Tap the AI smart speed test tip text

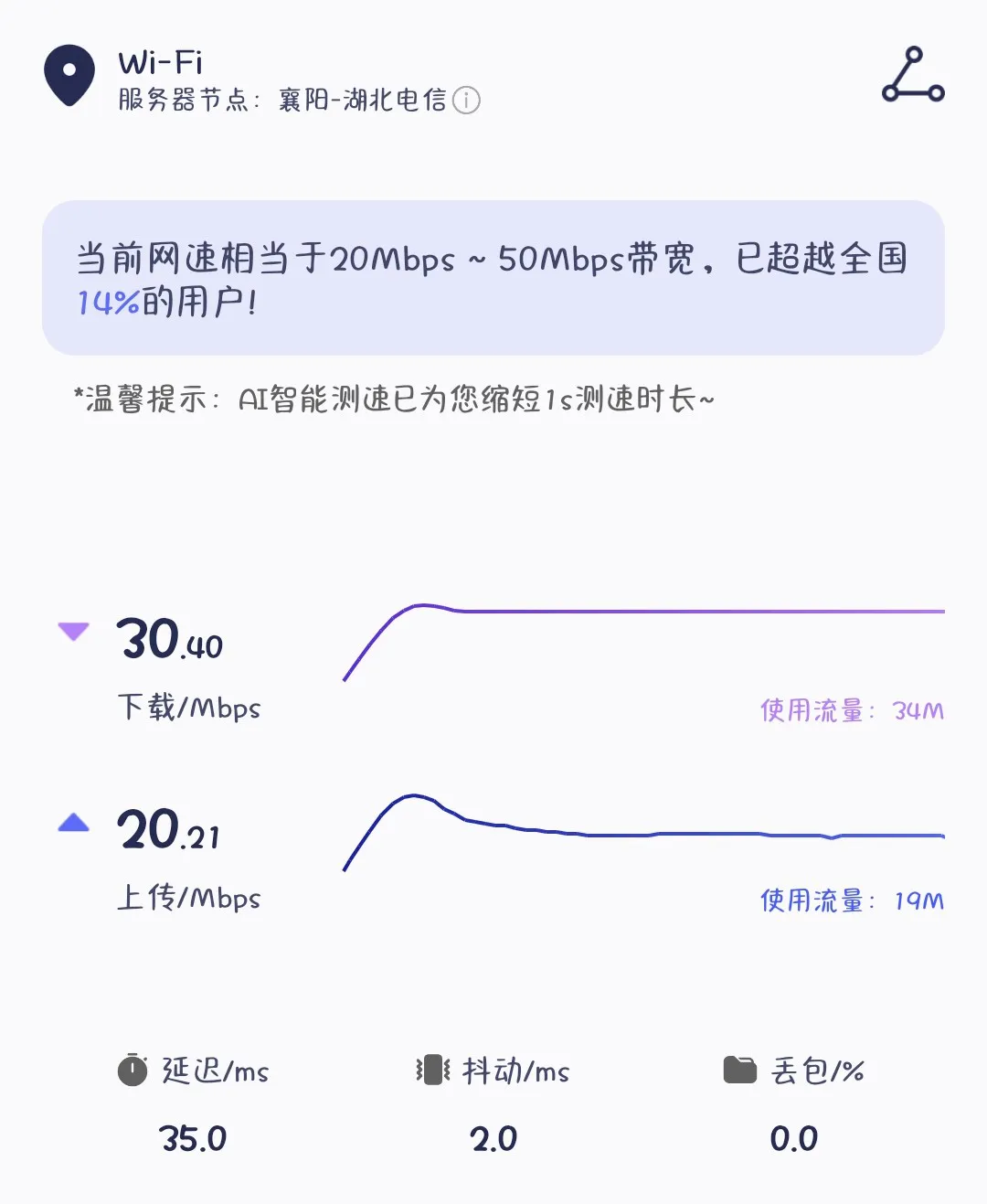coord(393,398)
